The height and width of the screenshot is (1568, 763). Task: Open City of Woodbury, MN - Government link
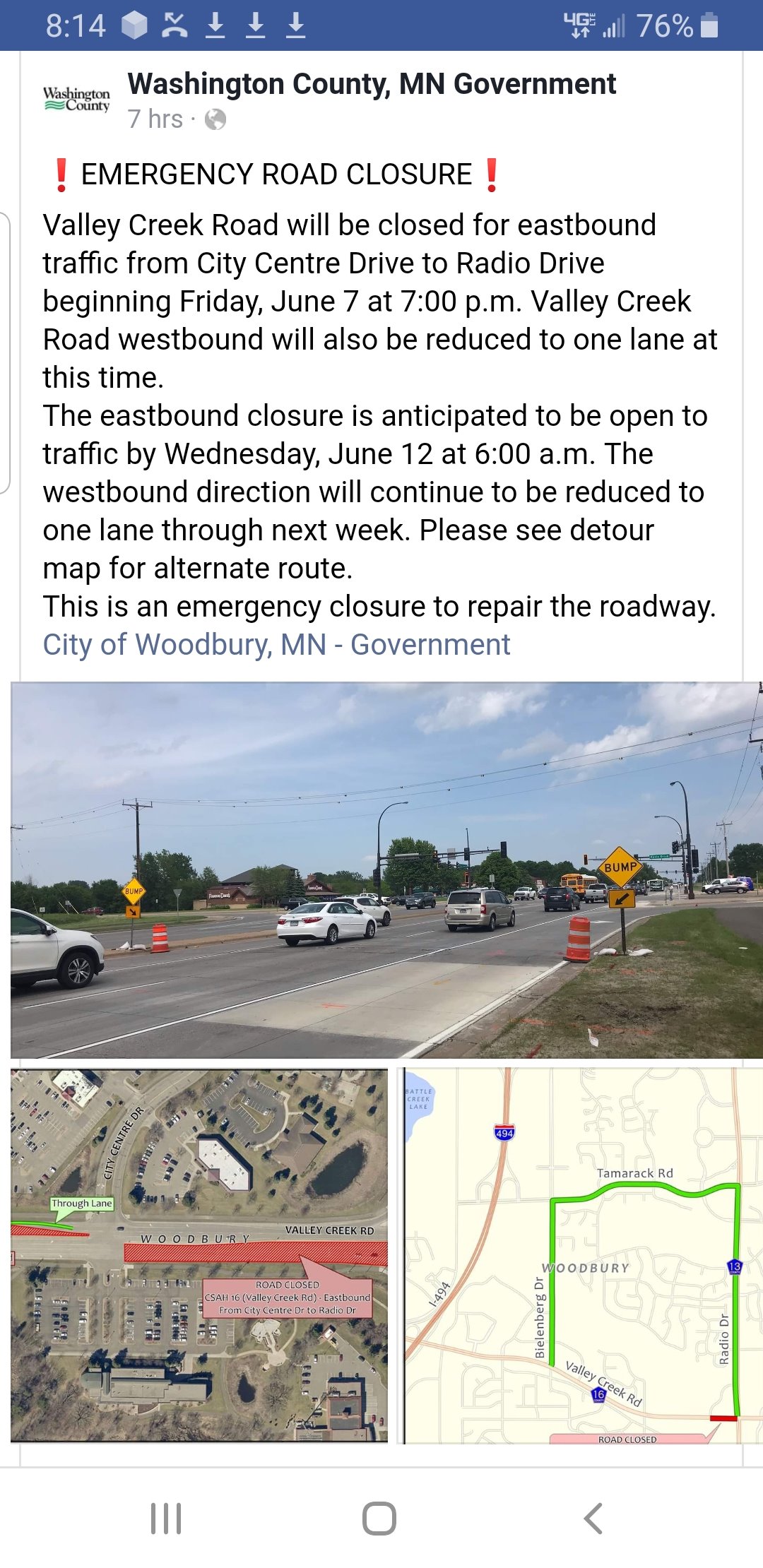tap(276, 644)
